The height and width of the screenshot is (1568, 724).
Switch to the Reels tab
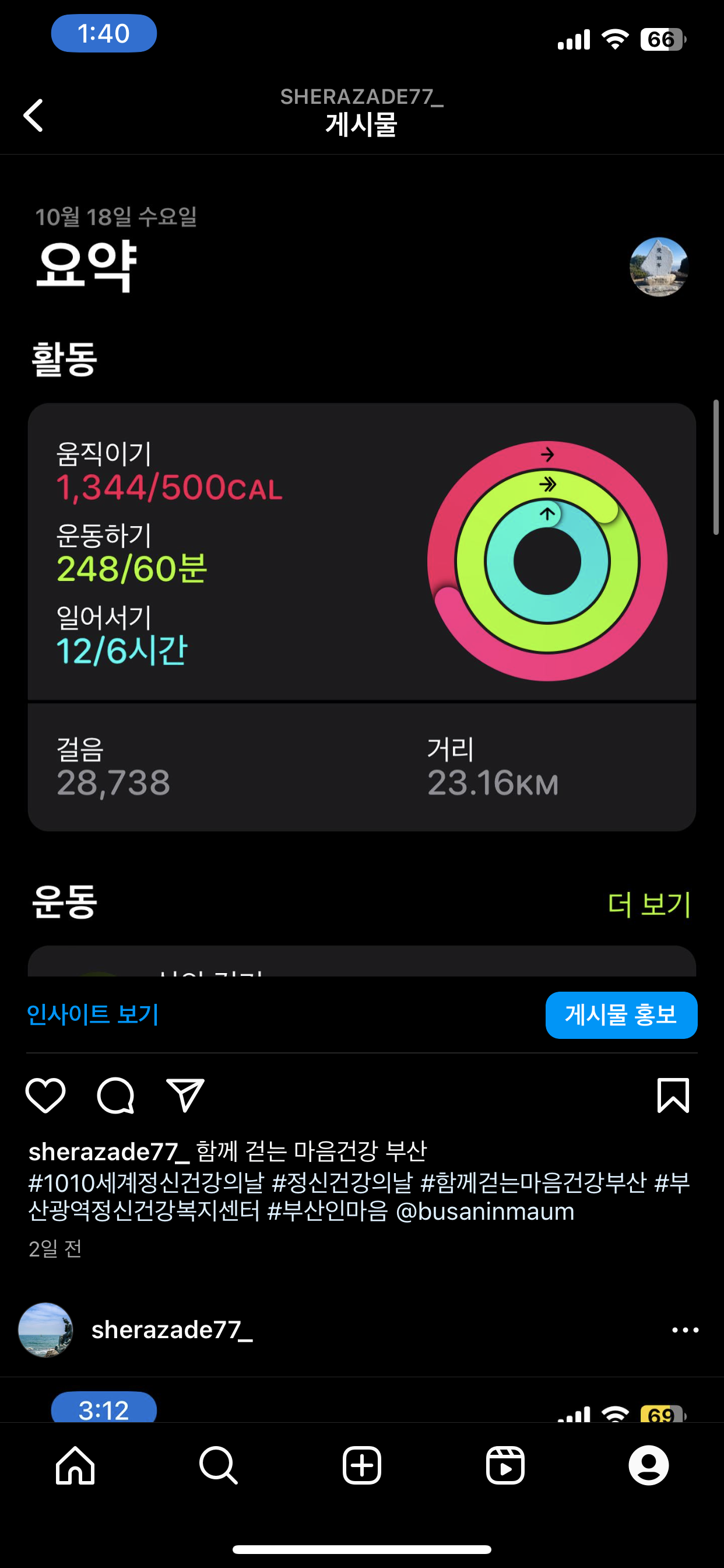[x=505, y=1465]
